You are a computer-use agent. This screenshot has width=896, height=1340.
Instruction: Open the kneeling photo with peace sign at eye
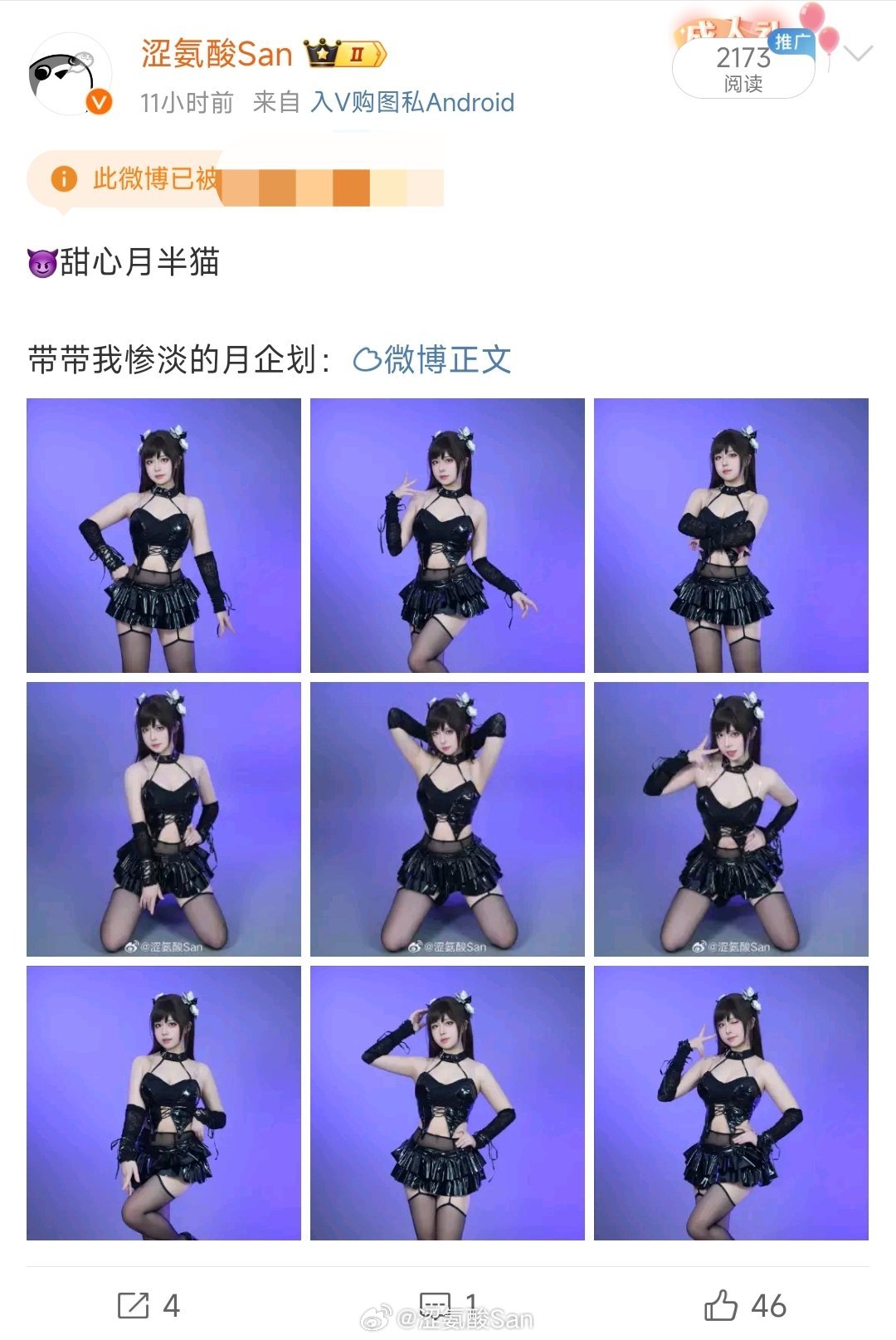tap(731, 819)
